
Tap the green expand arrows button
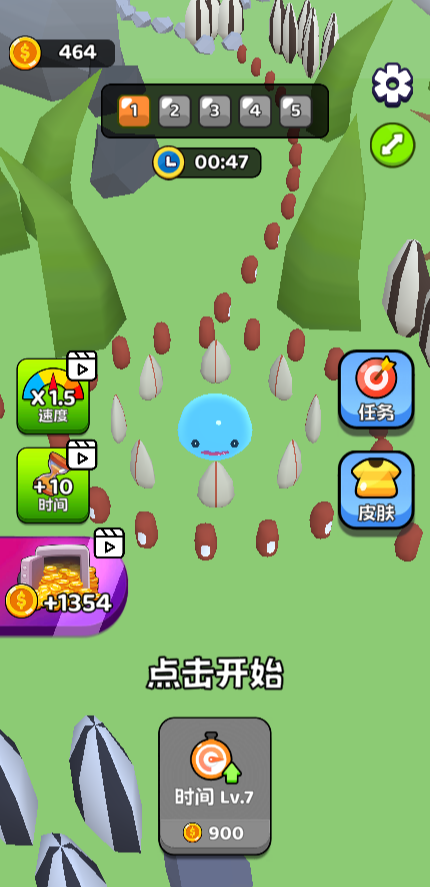click(393, 145)
